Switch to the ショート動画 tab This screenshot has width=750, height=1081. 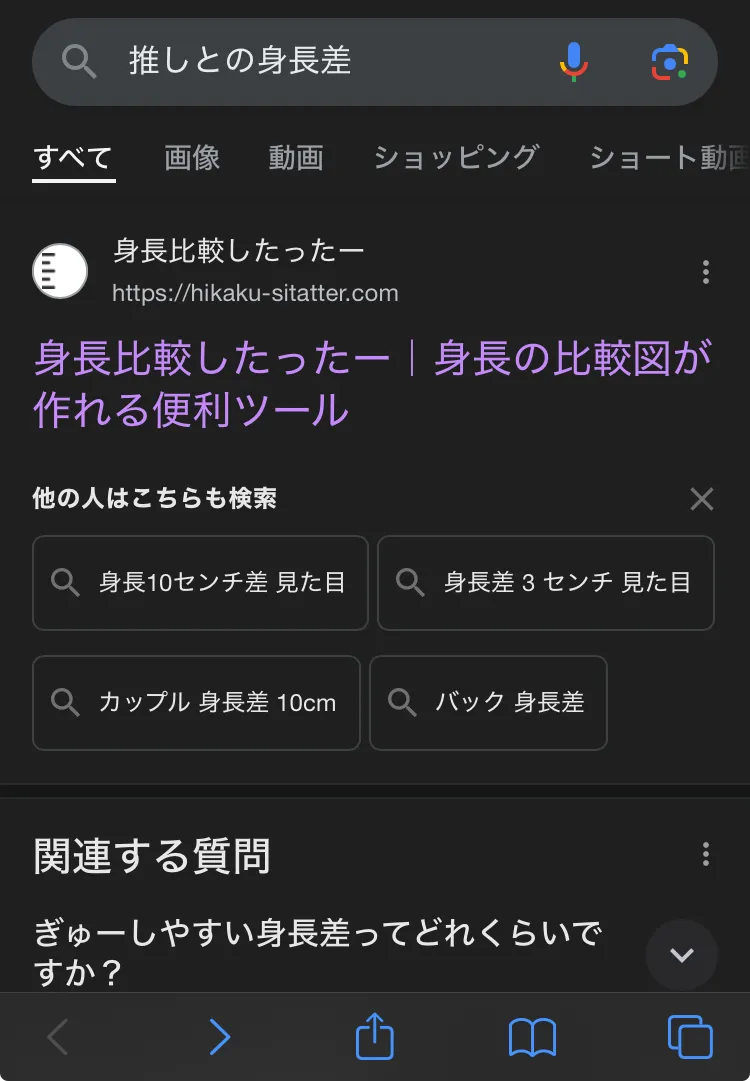point(669,158)
